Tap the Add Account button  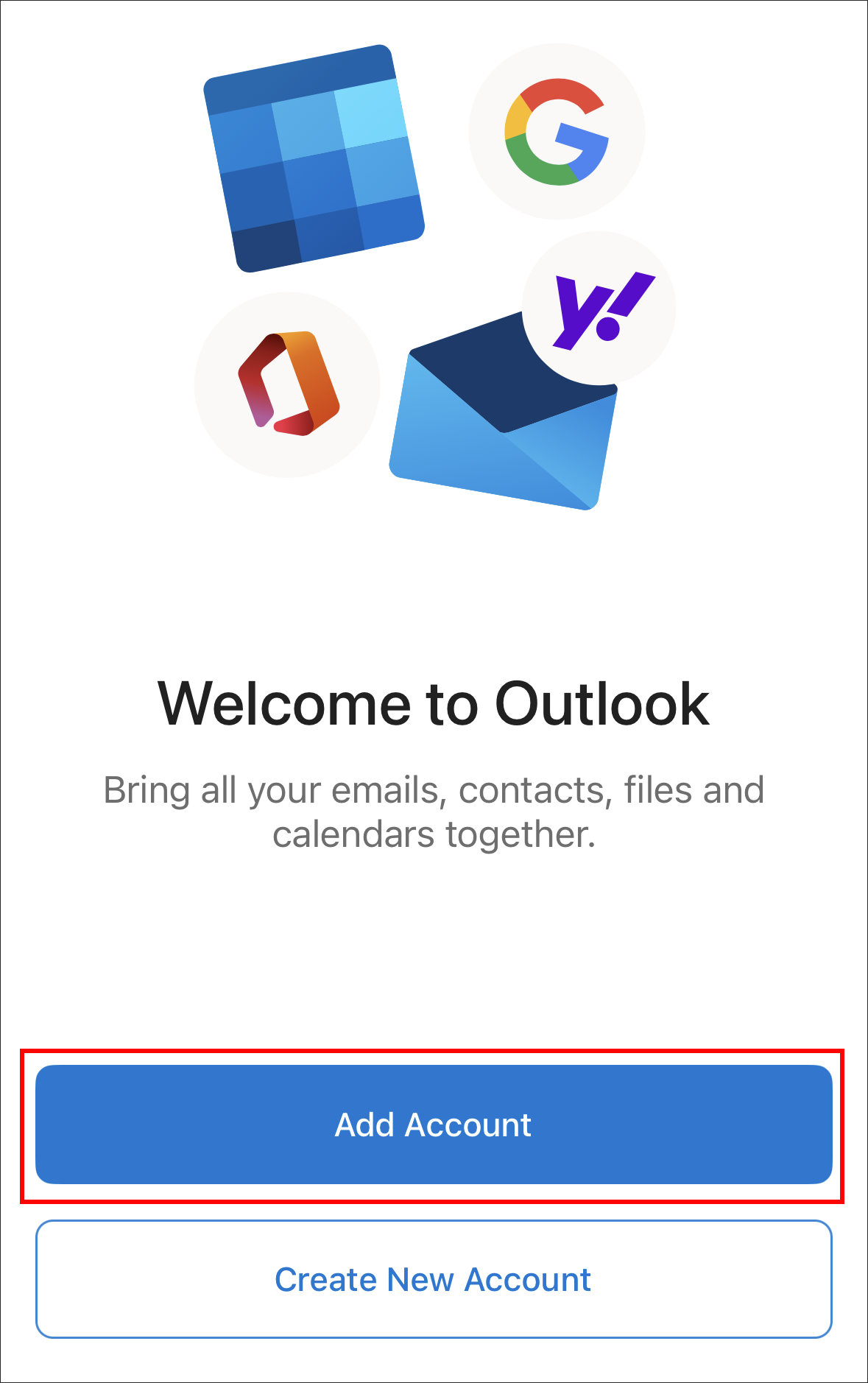pyautogui.click(x=433, y=1125)
